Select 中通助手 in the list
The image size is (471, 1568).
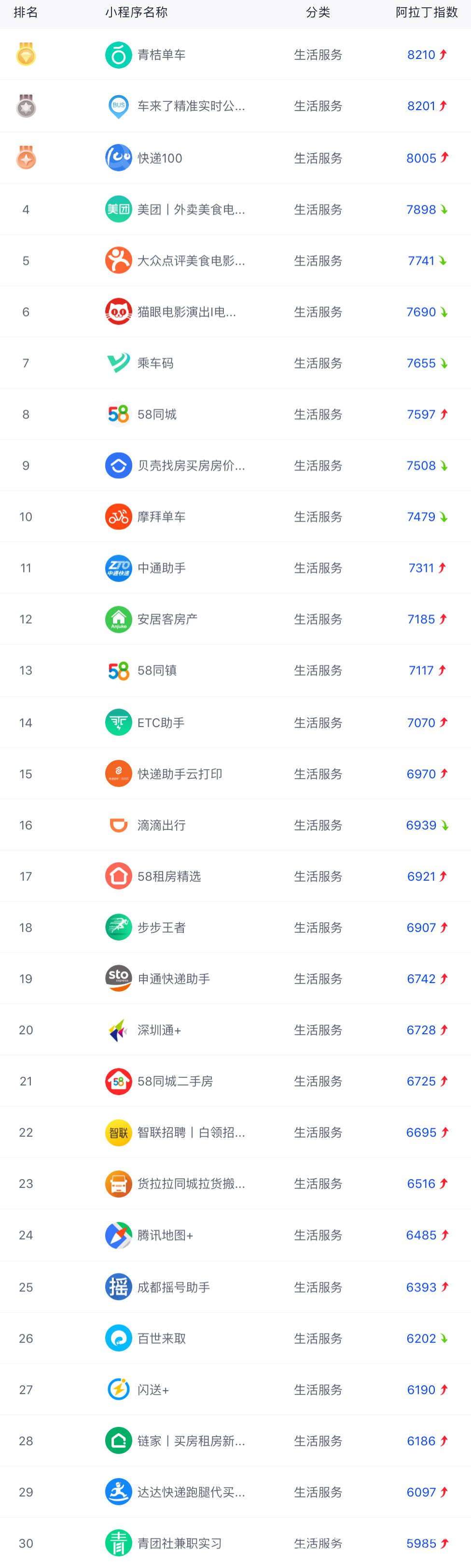click(x=162, y=568)
